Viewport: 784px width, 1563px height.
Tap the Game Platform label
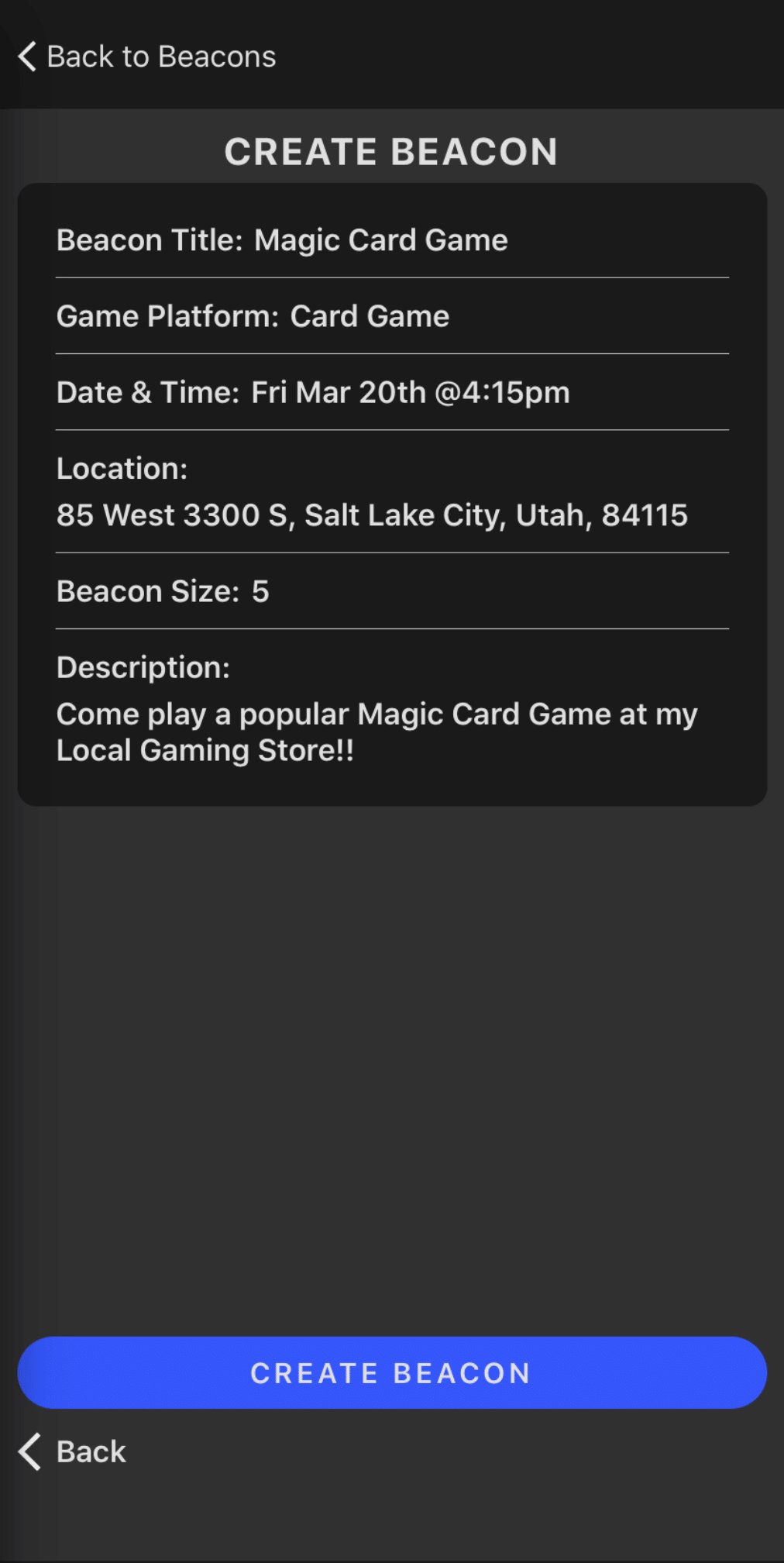click(x=163, y=316)
